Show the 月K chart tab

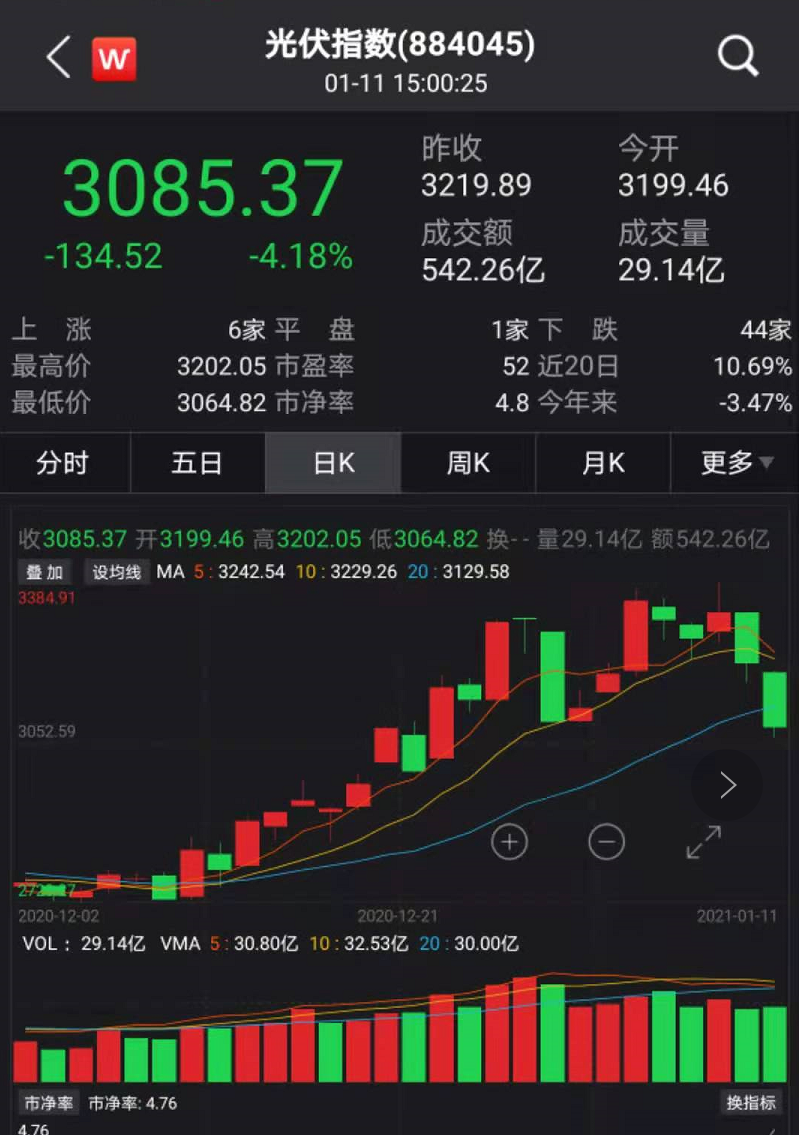coord(603,463)
